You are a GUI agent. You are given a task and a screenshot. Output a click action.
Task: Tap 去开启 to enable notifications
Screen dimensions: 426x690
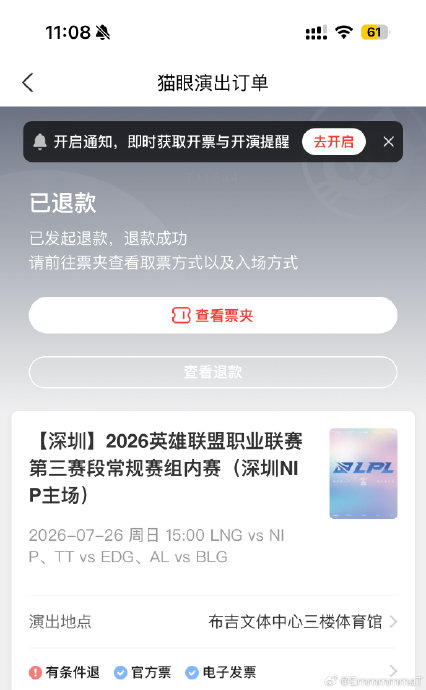[x=334, y=142]
